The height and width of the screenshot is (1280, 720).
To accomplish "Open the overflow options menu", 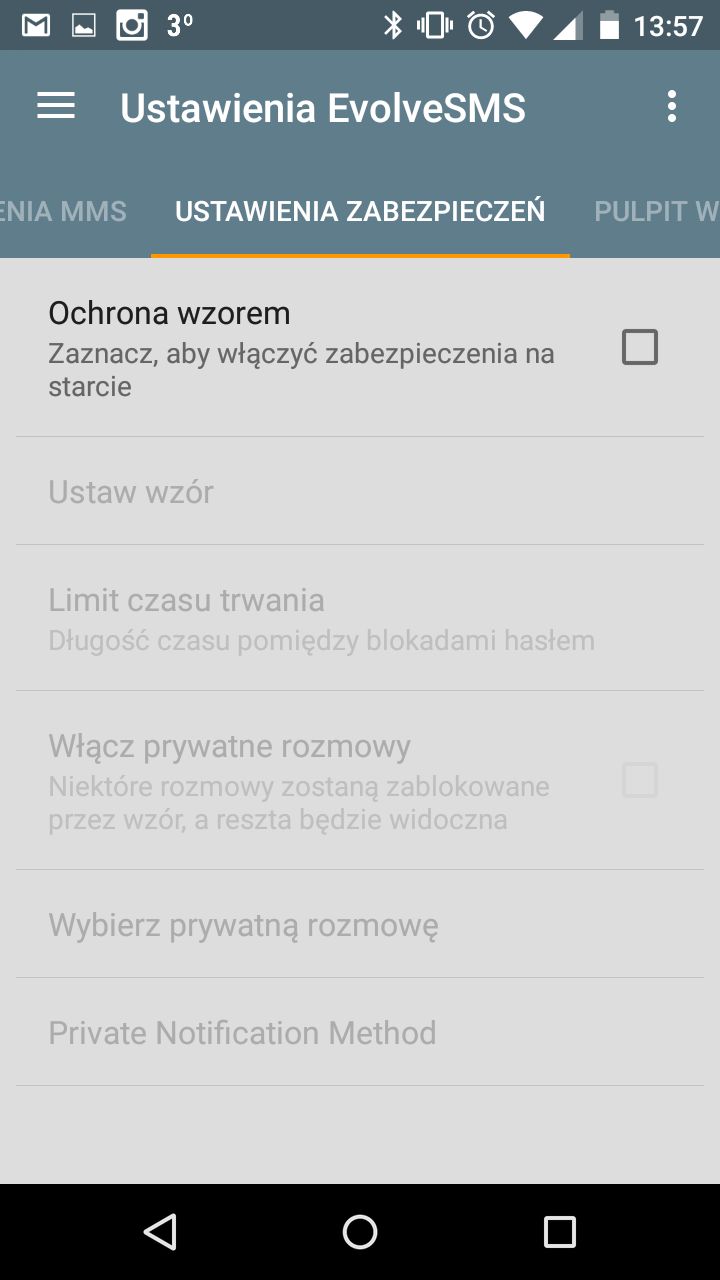I will [x=672, y=107].
